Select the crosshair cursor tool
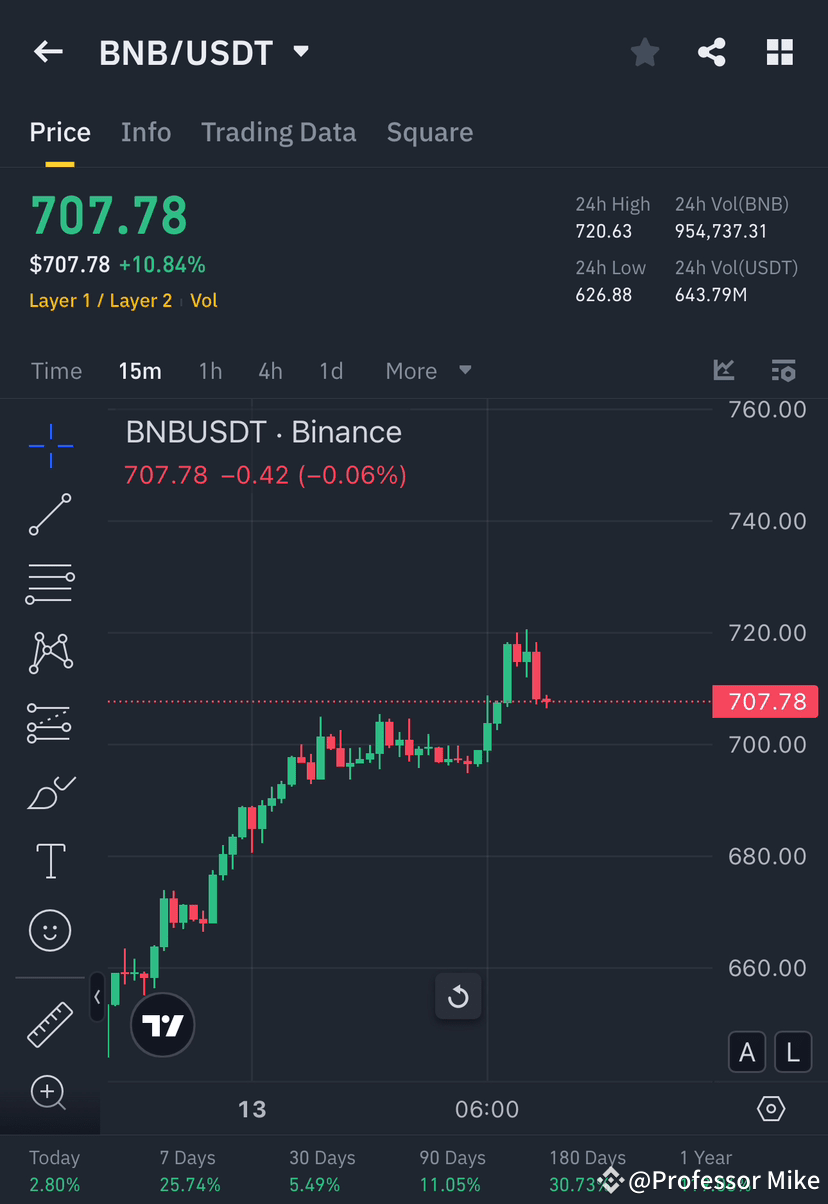Screen dimensions: 828x1204 click(50, 446)
